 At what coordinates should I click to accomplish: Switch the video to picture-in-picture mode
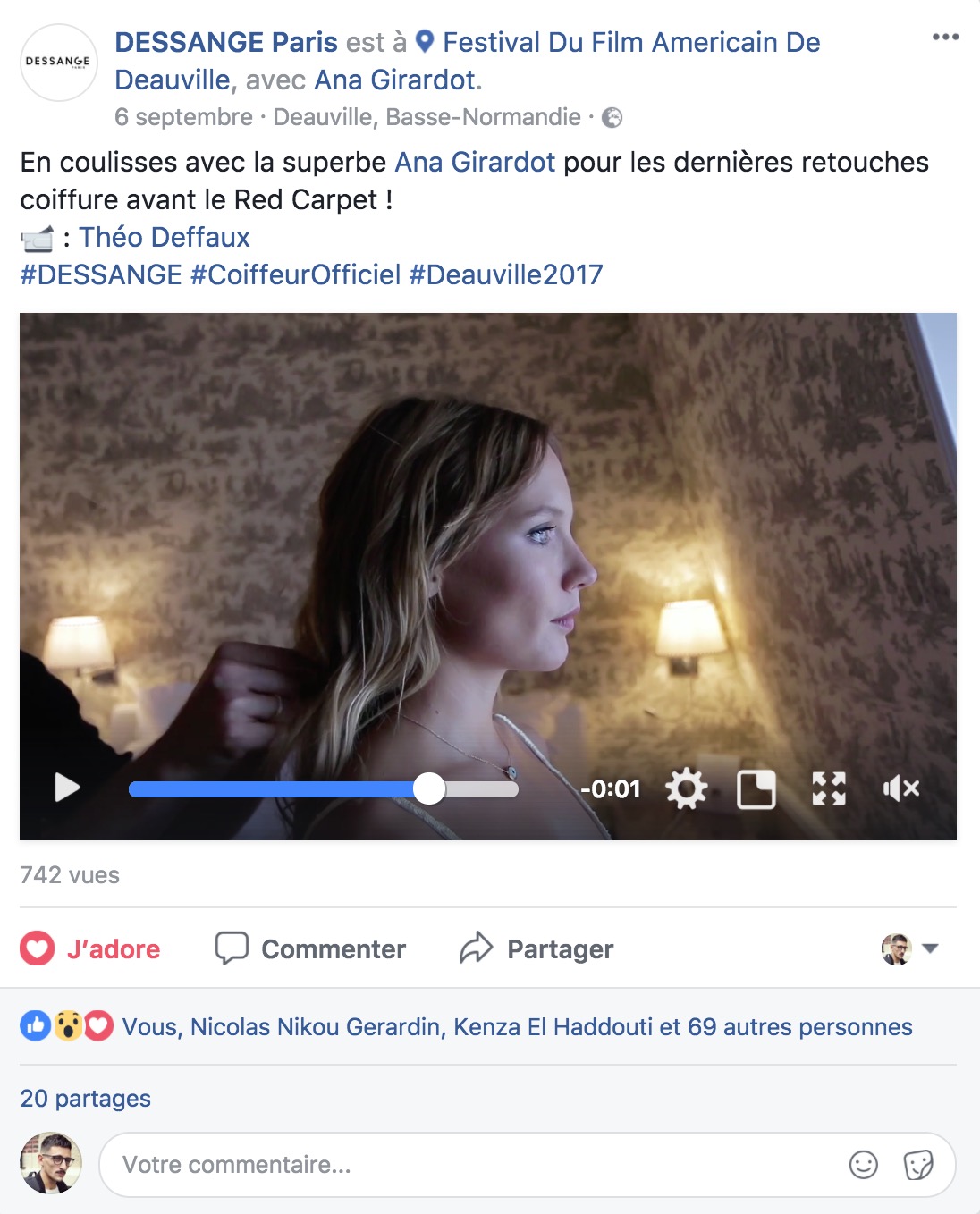[x=756, y=789]
